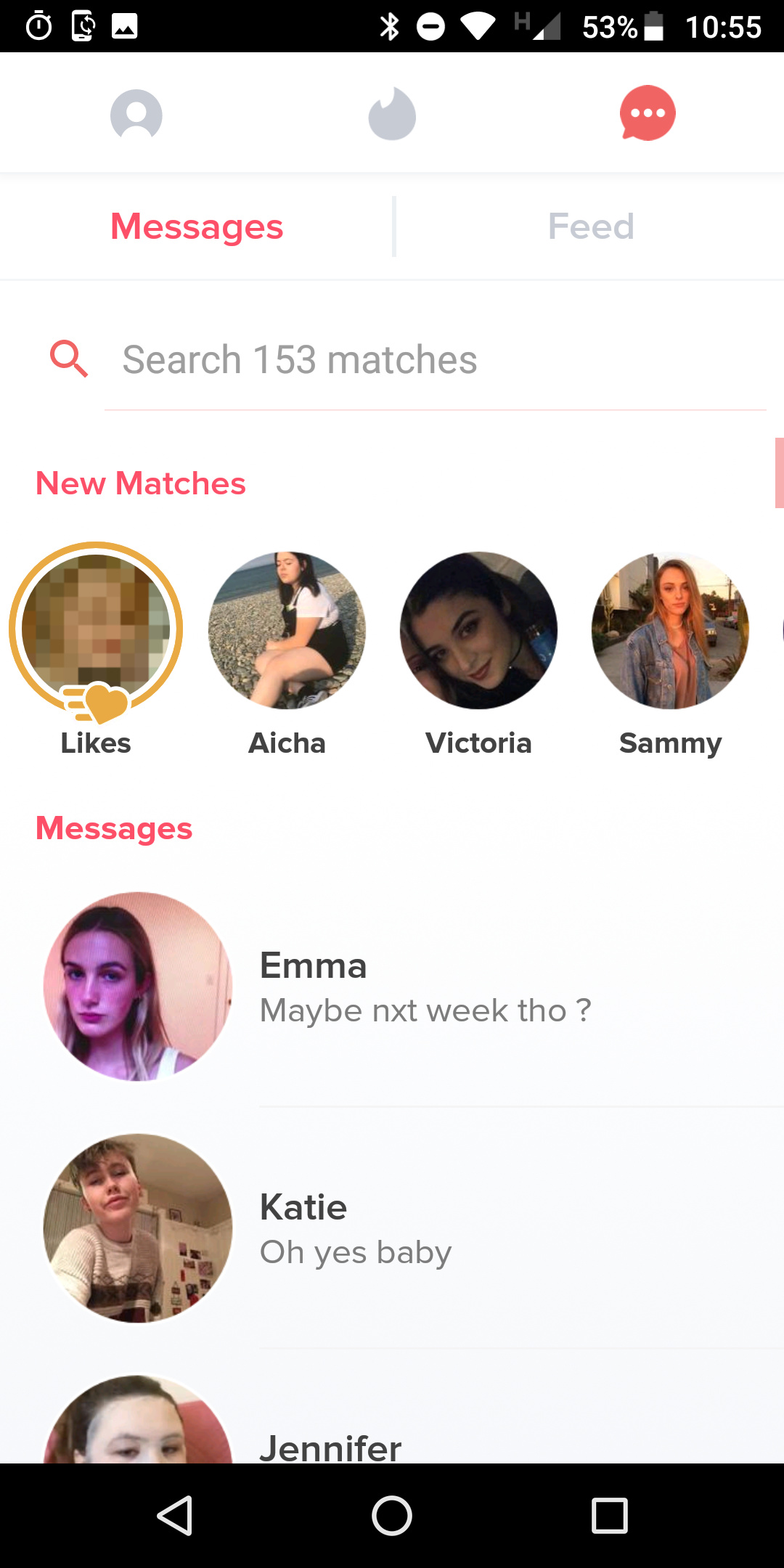Open the profile icon
Viewport: 784px width, 1568px height.
pyautogui.click(x=136, y=114)
